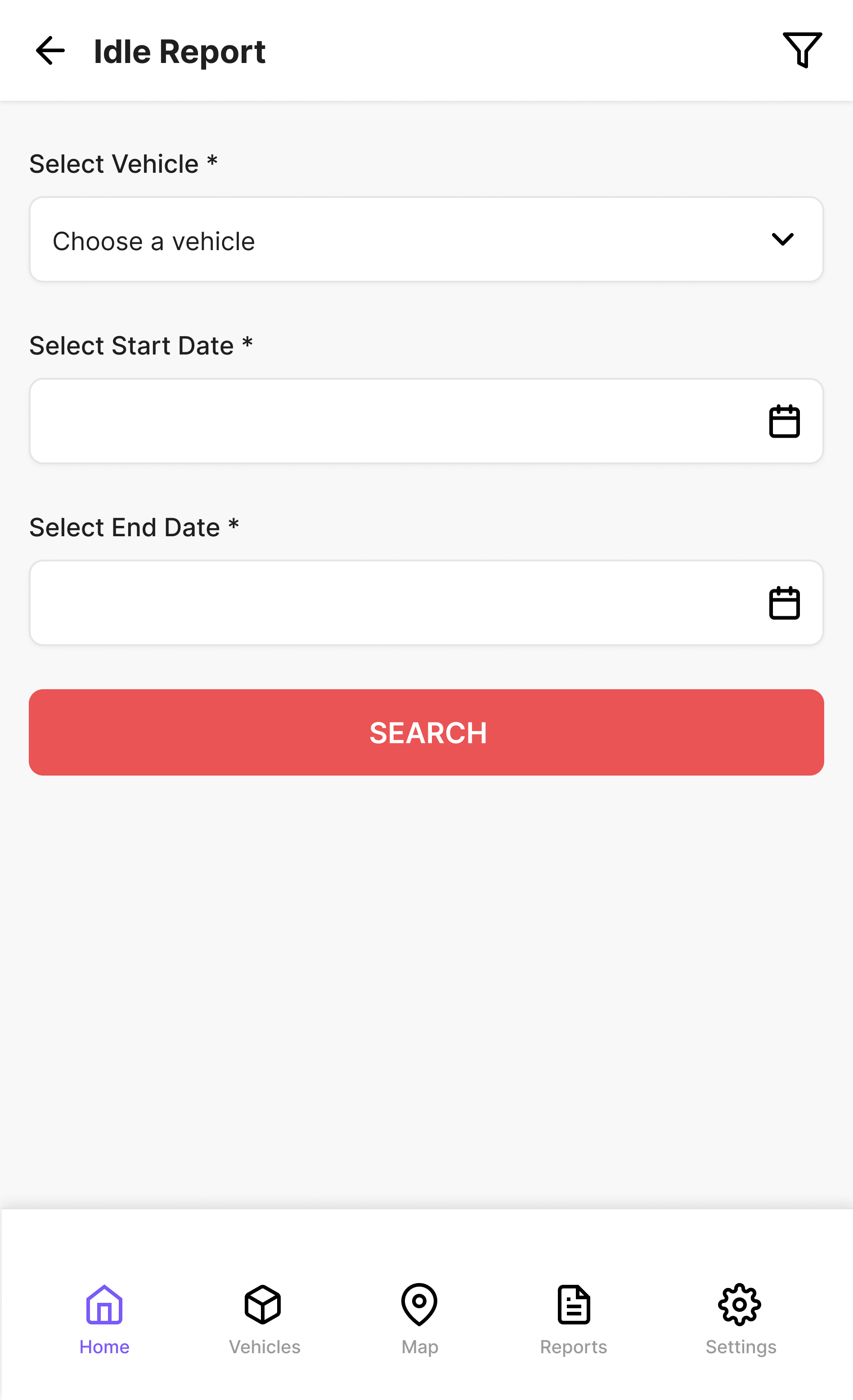
Task: Open the end date calendar picker
Action: (x=784, y=603)
